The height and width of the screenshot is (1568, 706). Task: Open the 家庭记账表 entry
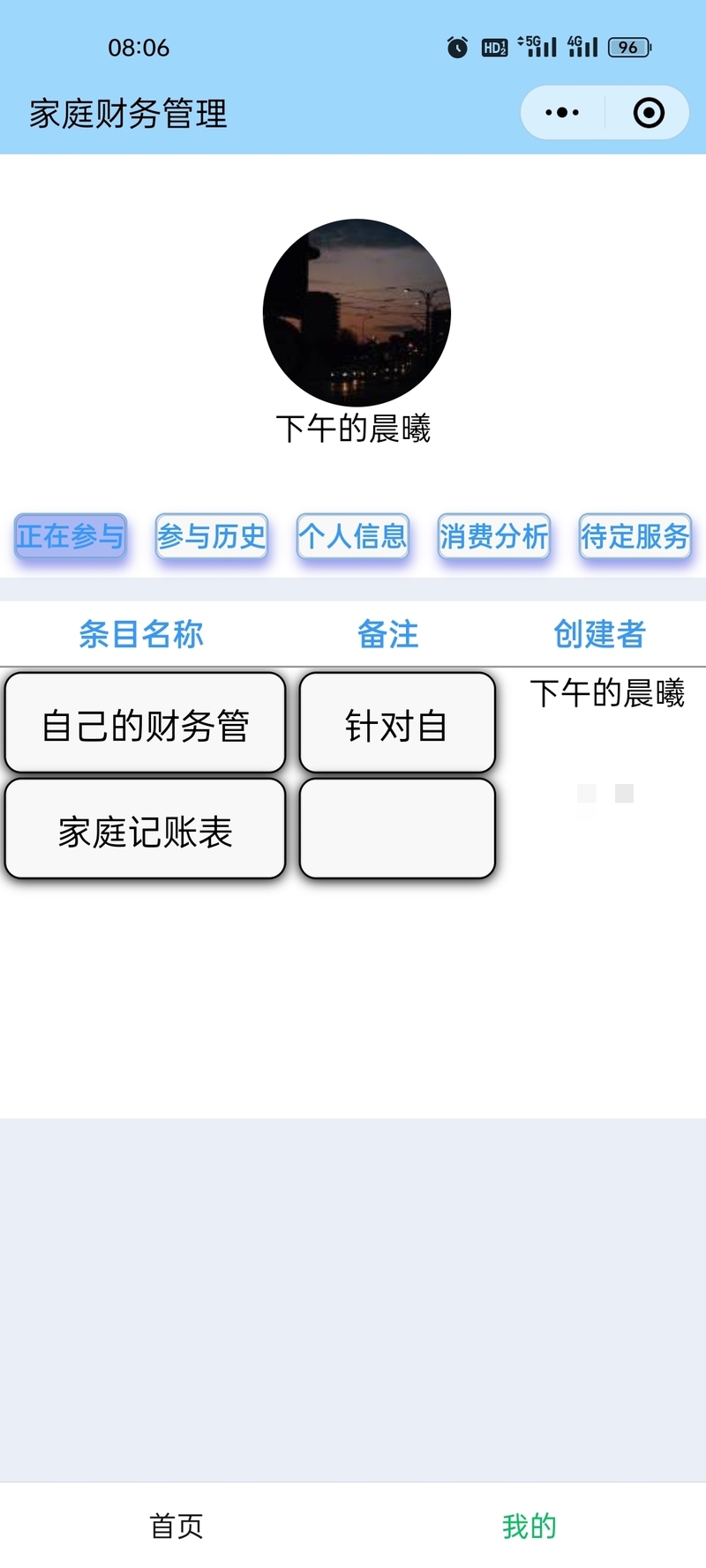pos(146,829)
